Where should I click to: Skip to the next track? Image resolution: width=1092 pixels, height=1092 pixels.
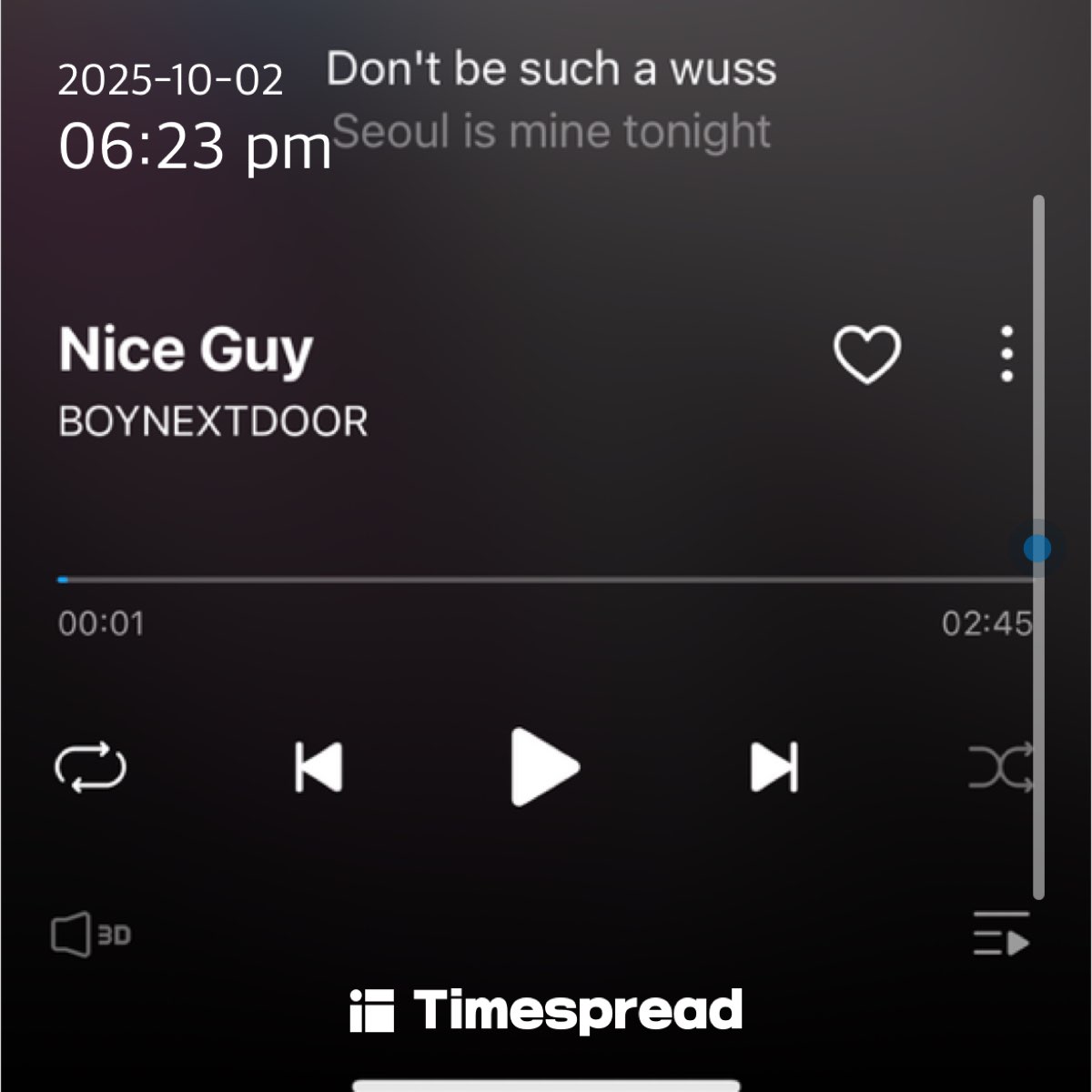point(774,767)
